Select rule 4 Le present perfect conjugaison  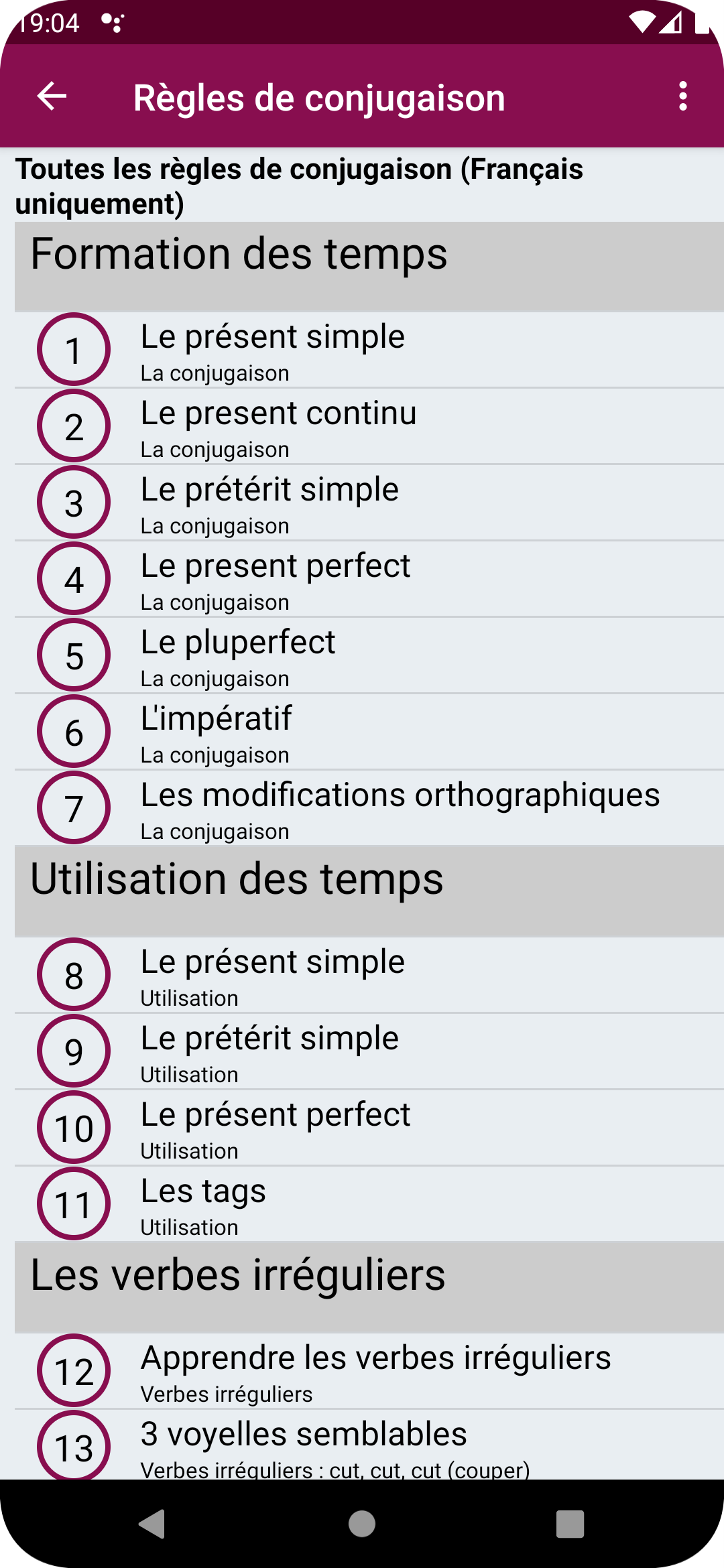pos(369,579)
